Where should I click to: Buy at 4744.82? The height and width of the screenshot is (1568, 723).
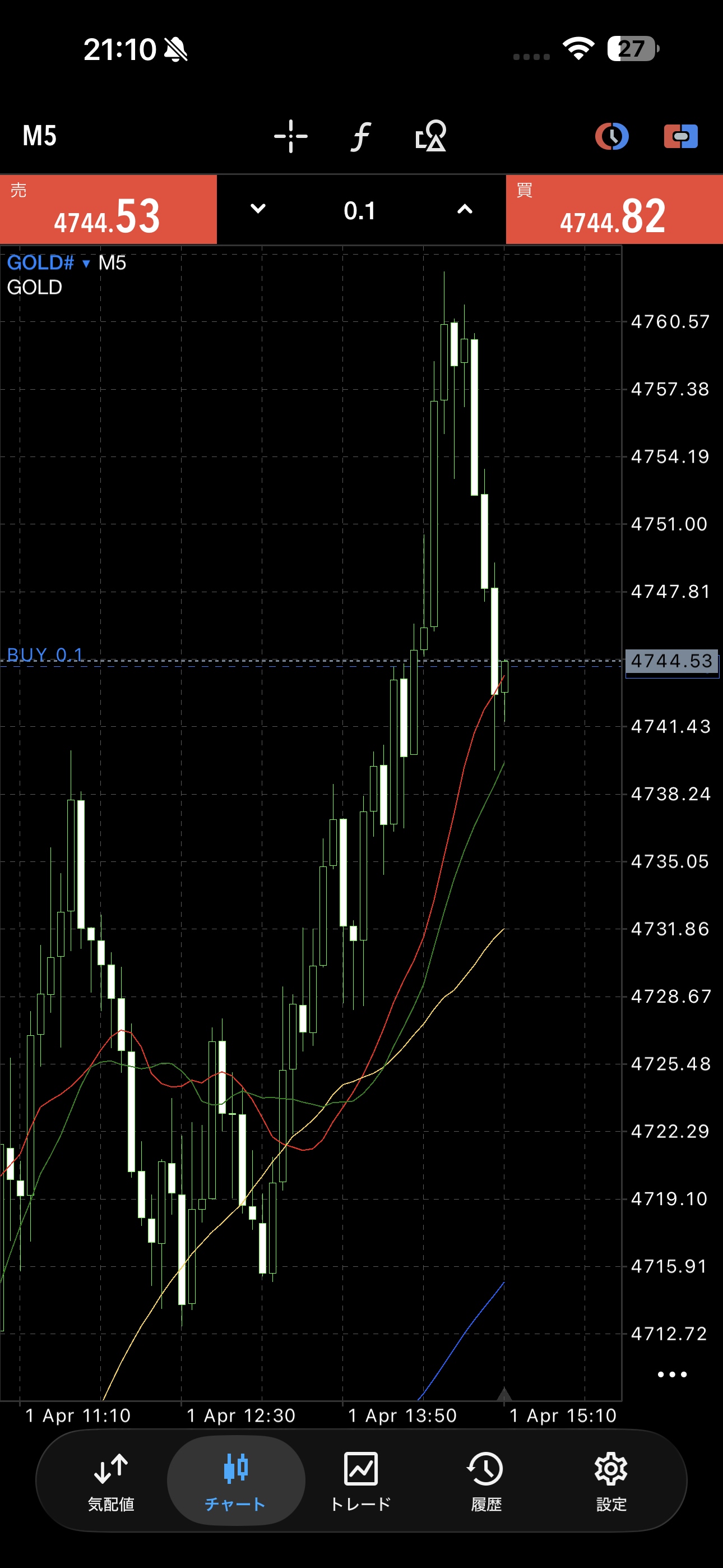(614, 210)
